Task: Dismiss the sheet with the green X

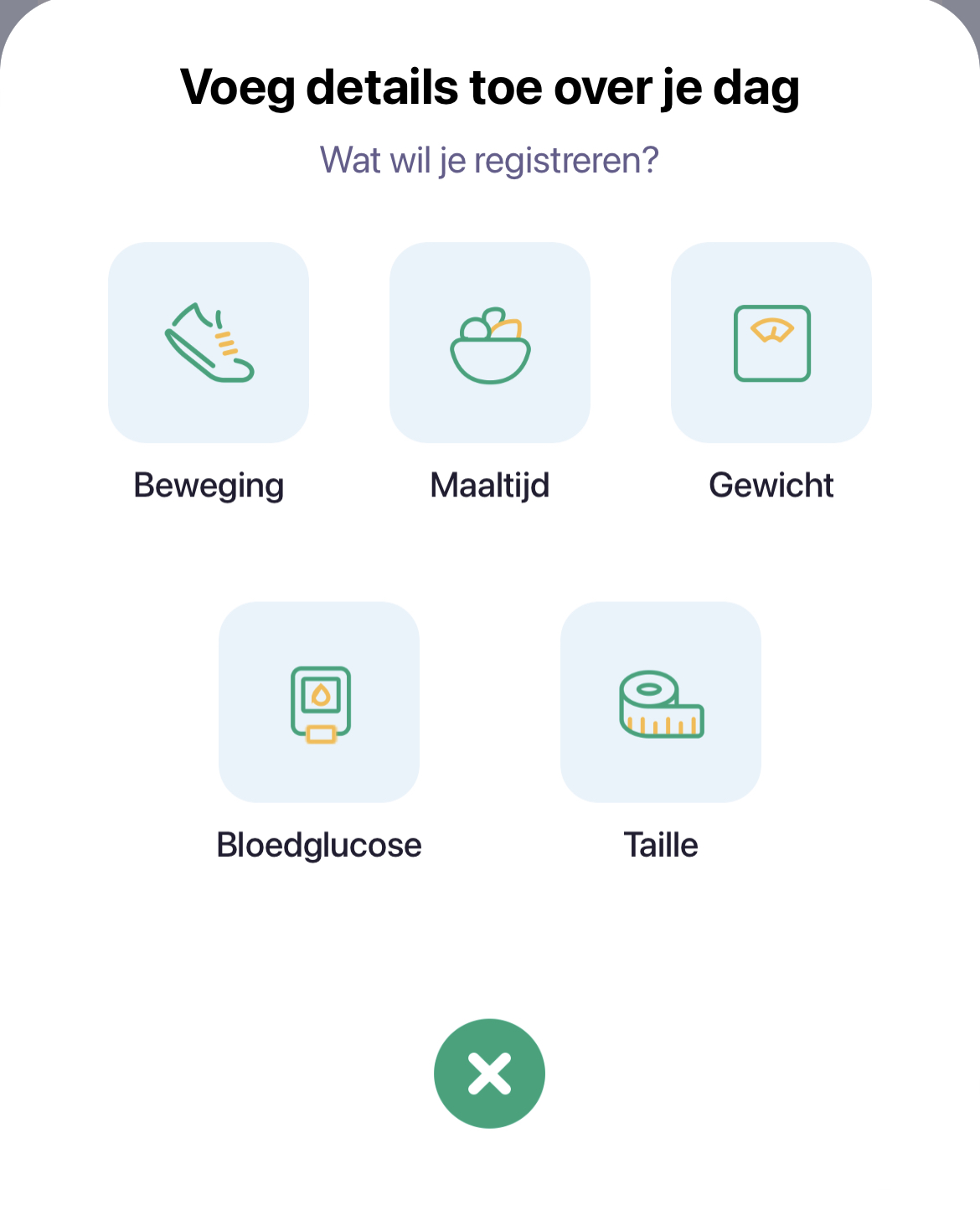Action: 490,1074
